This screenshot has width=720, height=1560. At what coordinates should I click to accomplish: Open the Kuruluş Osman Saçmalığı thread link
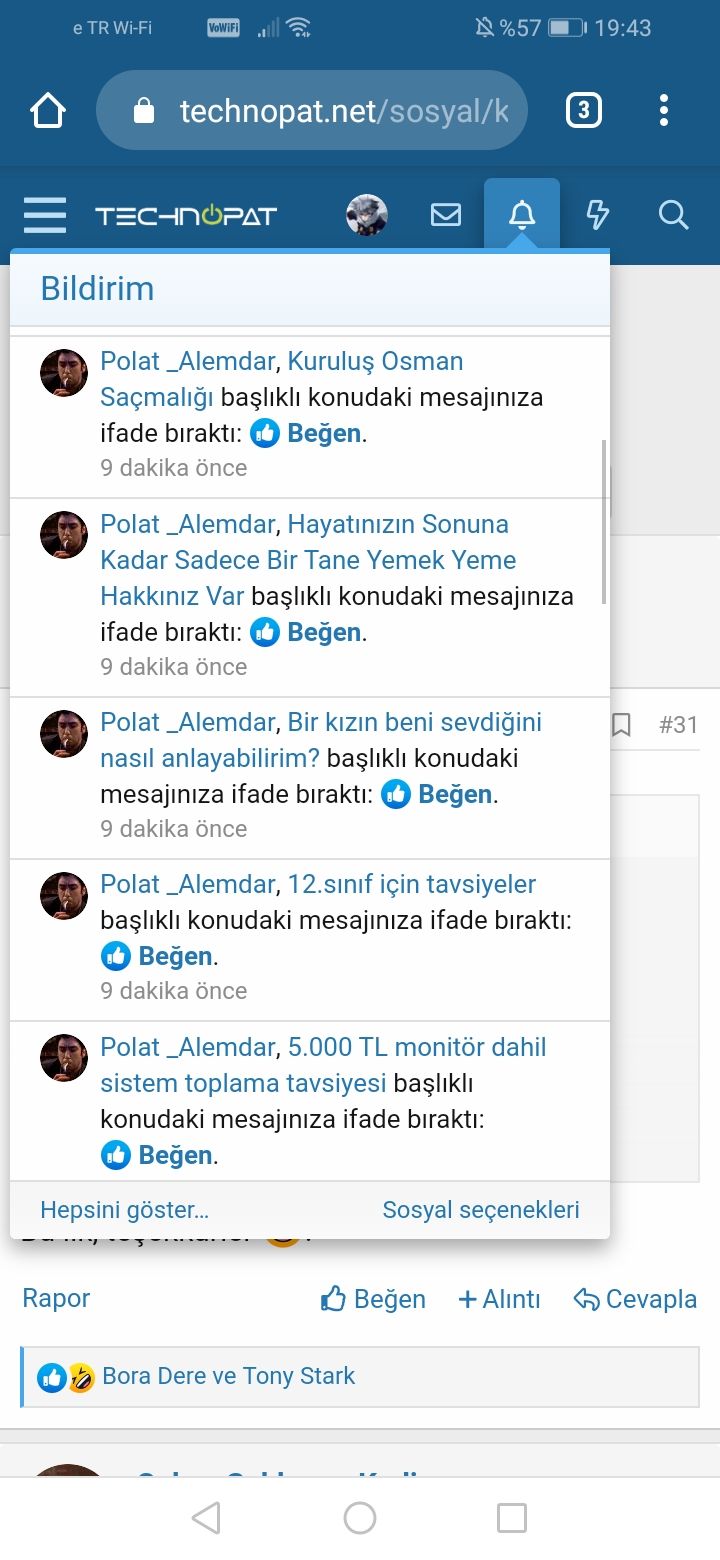[x=375, y=362]
